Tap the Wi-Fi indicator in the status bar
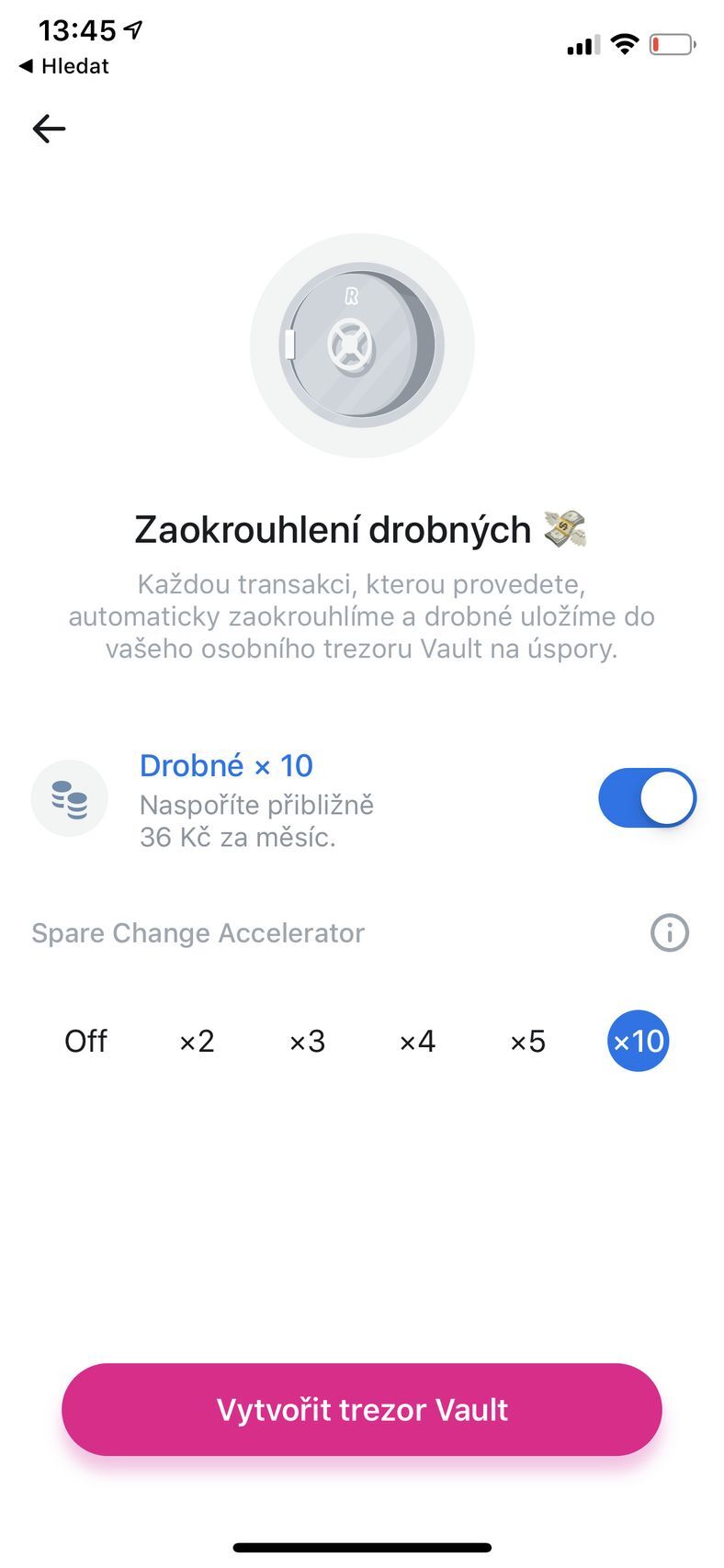Screen dimensions: 724x1568 [625, 43]
